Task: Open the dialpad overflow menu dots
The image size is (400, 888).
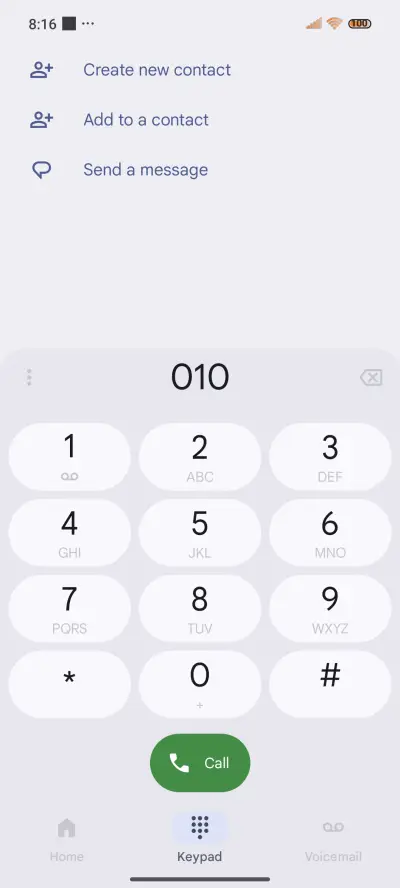Action: pyautogui.click(x=29, y=377)
